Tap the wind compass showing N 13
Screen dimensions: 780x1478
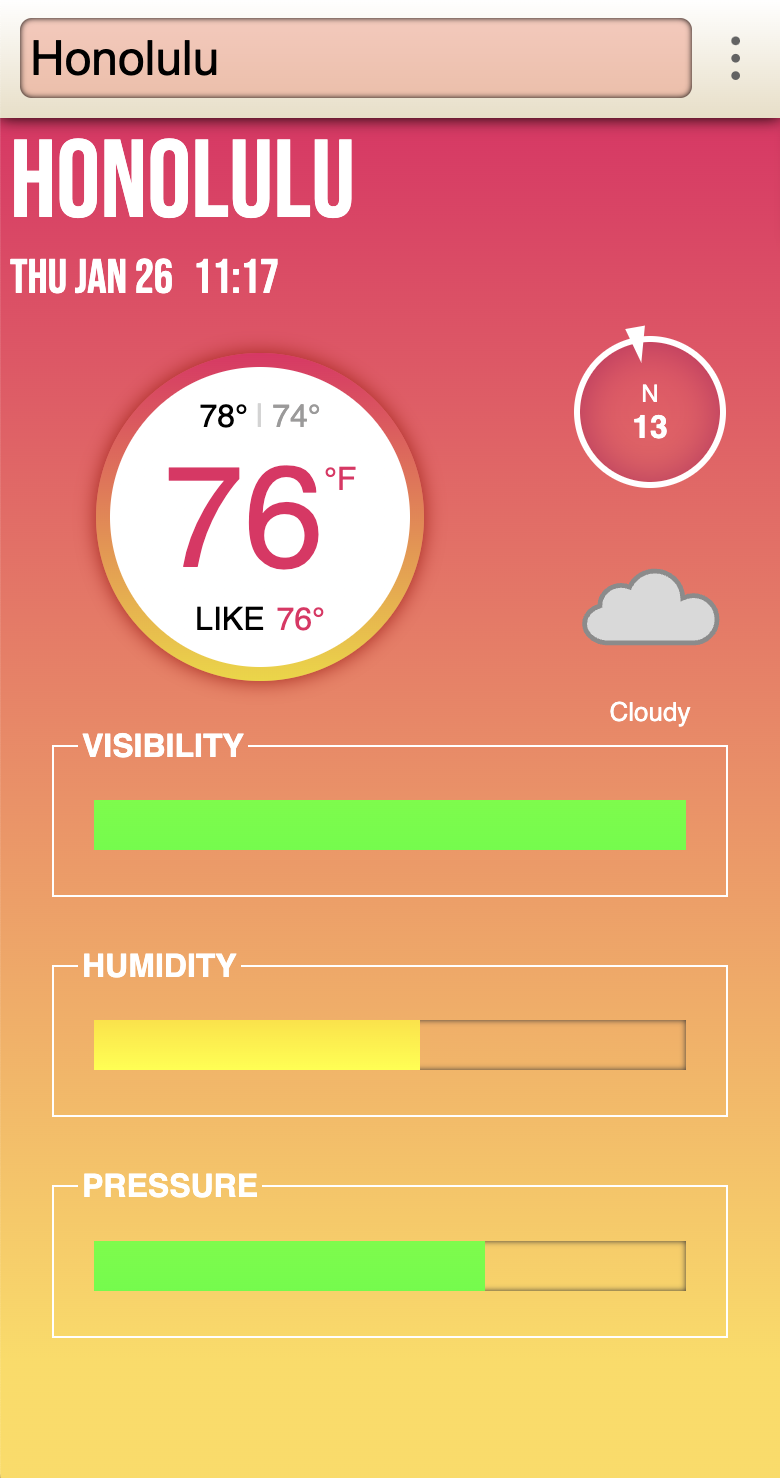(x=649, y=412)
